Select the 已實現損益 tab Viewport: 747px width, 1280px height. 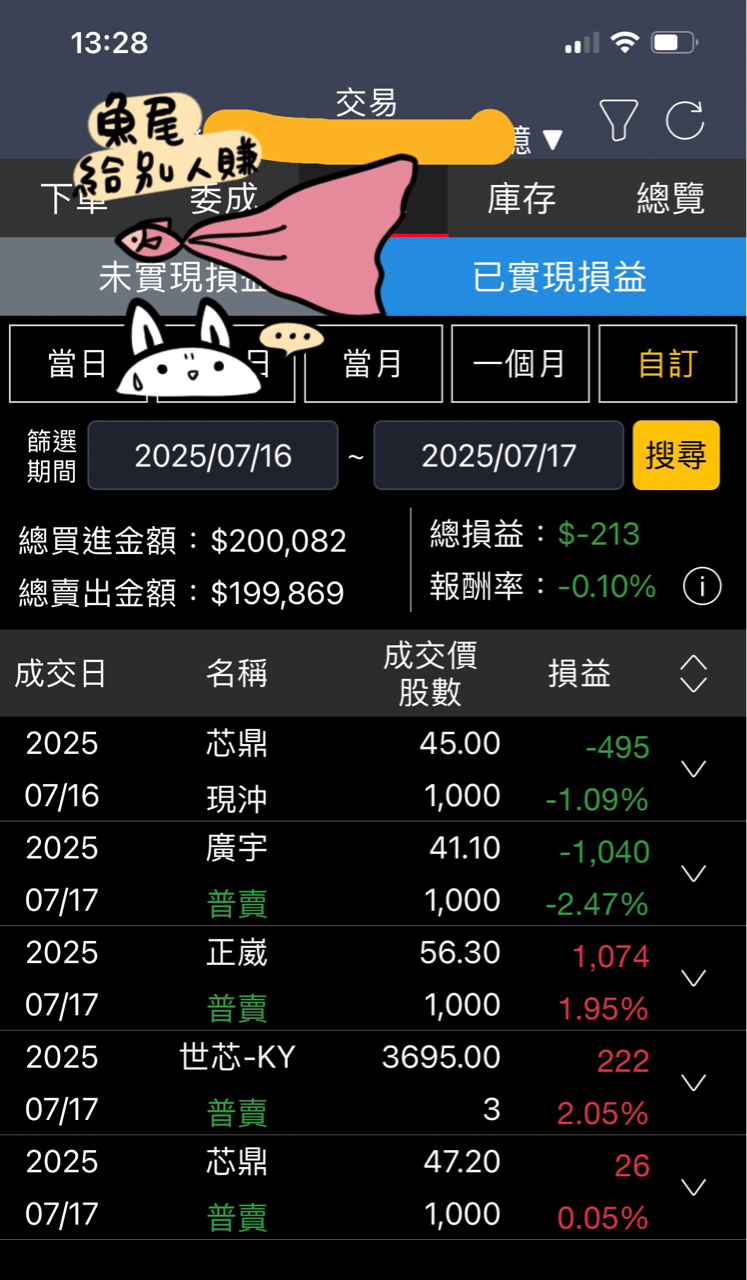pos(559,278)
